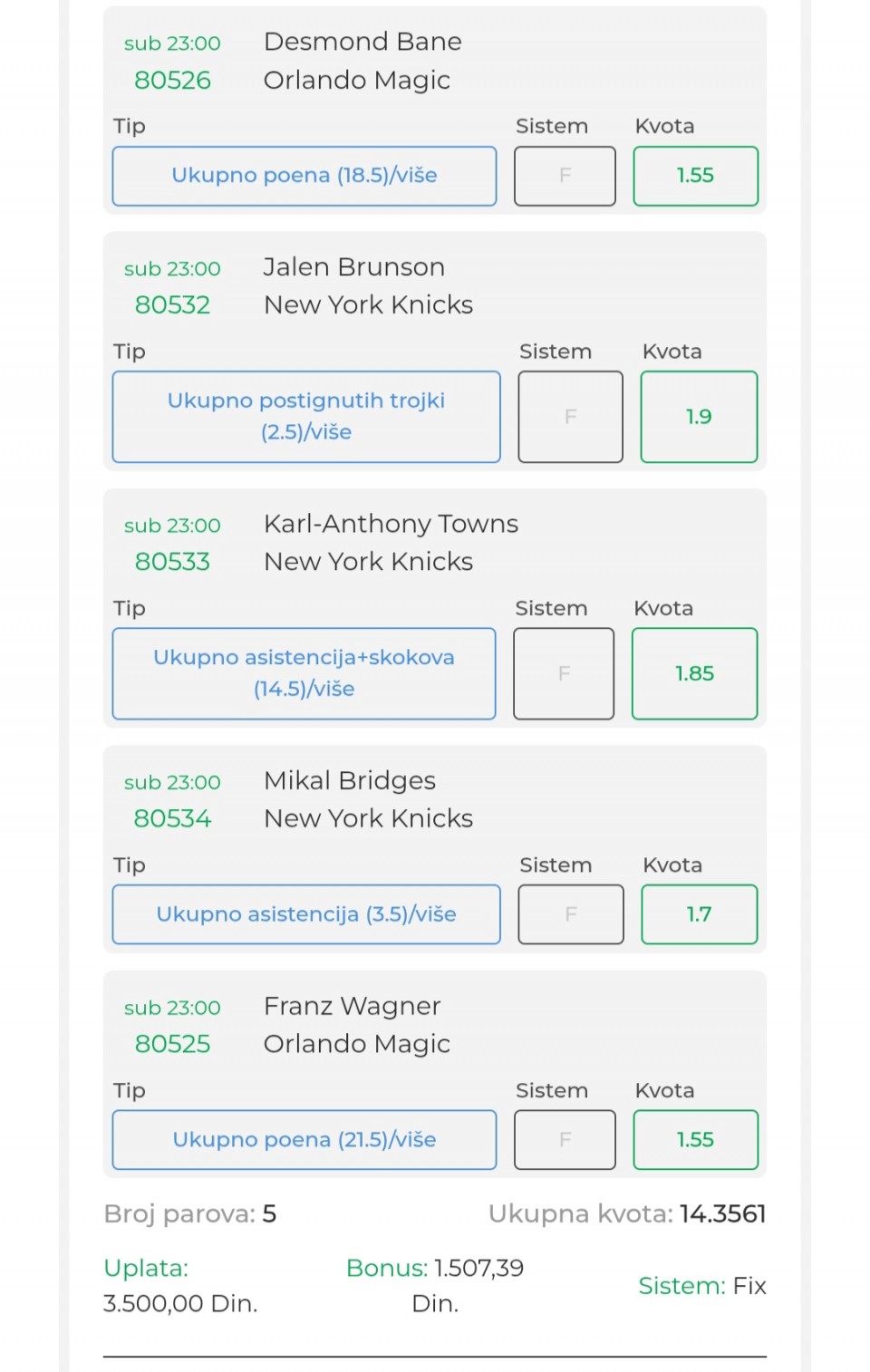Viewport: 870px width, 1372px height.
Task: Tap Mikal Bridges' Ukupno asistencija (3.5)/više tip
Action: [x=306, y=914]
